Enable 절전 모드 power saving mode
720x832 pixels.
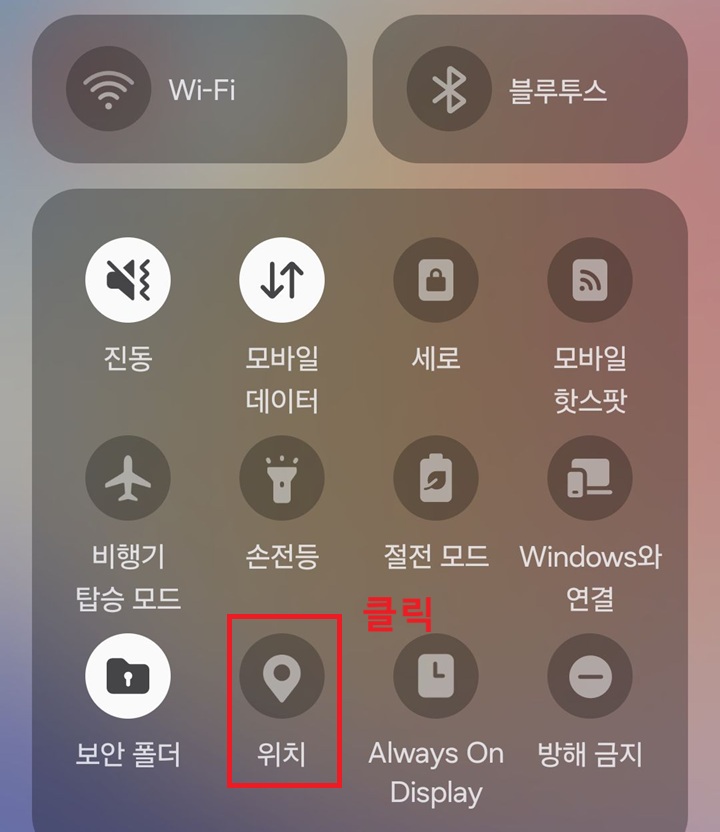434,478
